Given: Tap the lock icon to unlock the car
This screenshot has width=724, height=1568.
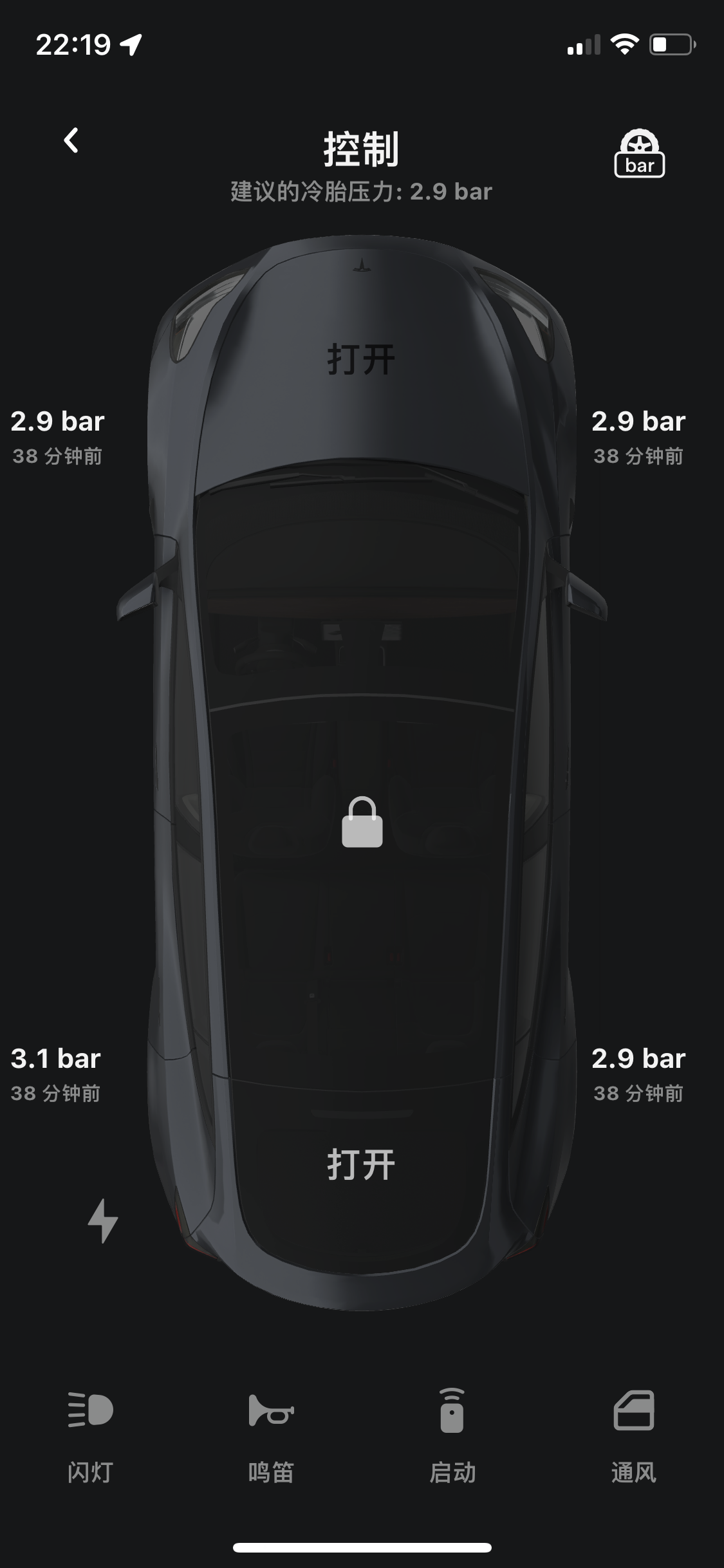Looking at the screenshot, I should 362,822.
